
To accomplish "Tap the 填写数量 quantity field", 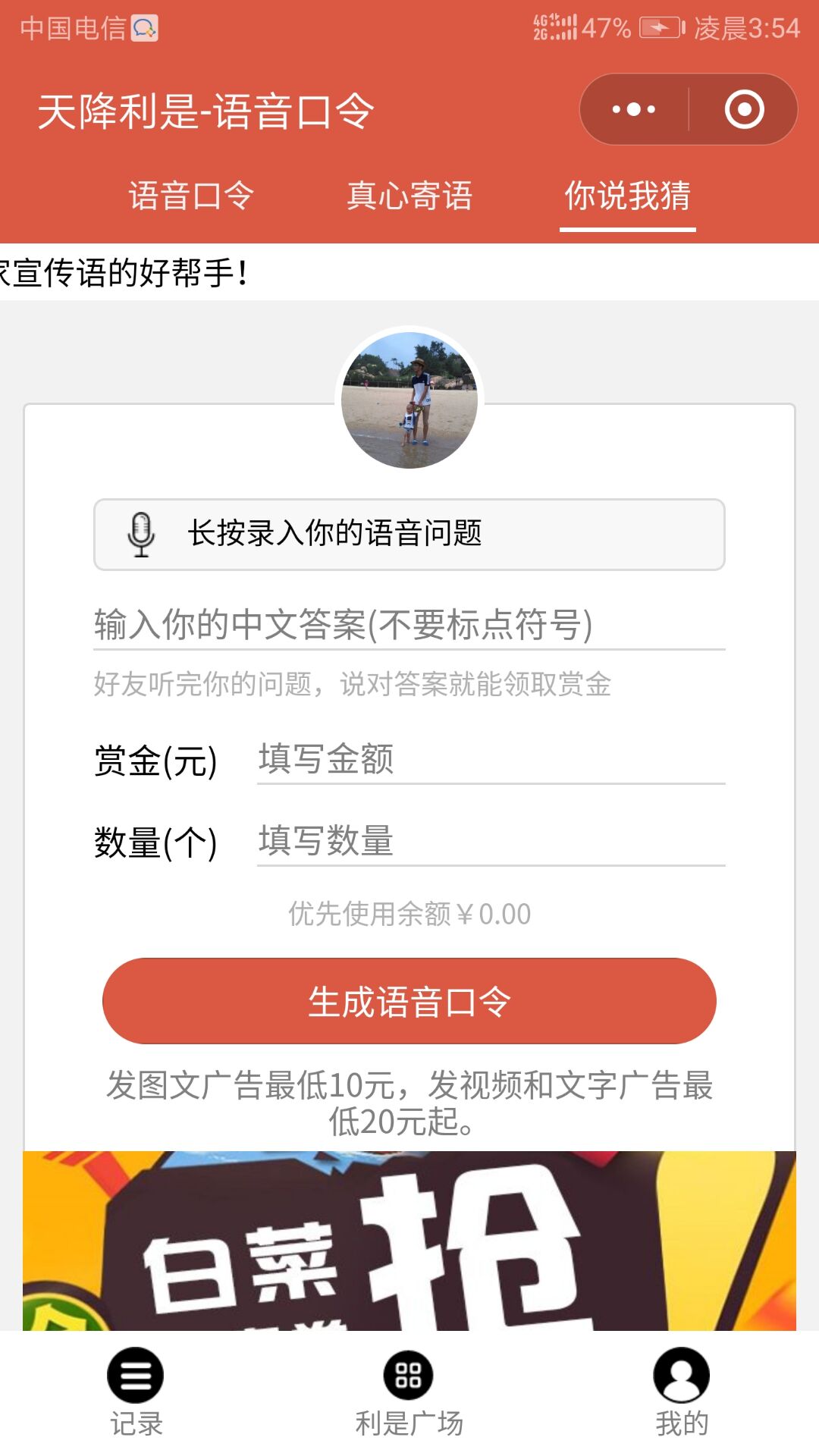I will click(491, 842).
